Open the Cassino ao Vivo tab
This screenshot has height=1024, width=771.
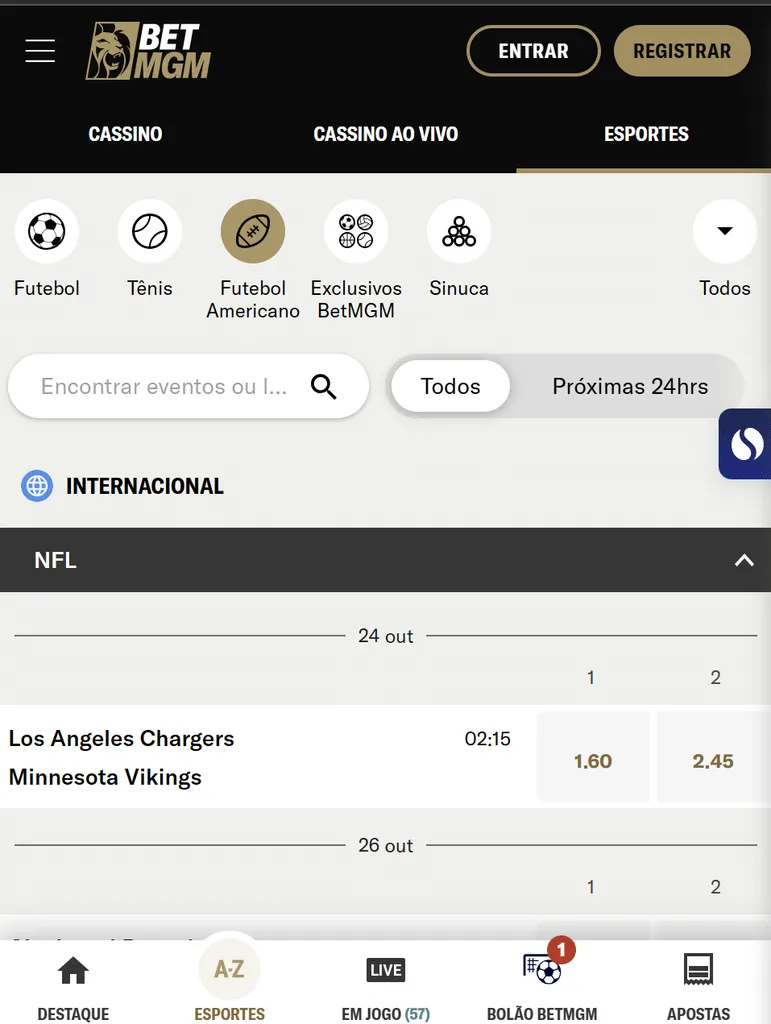point(386,133)
